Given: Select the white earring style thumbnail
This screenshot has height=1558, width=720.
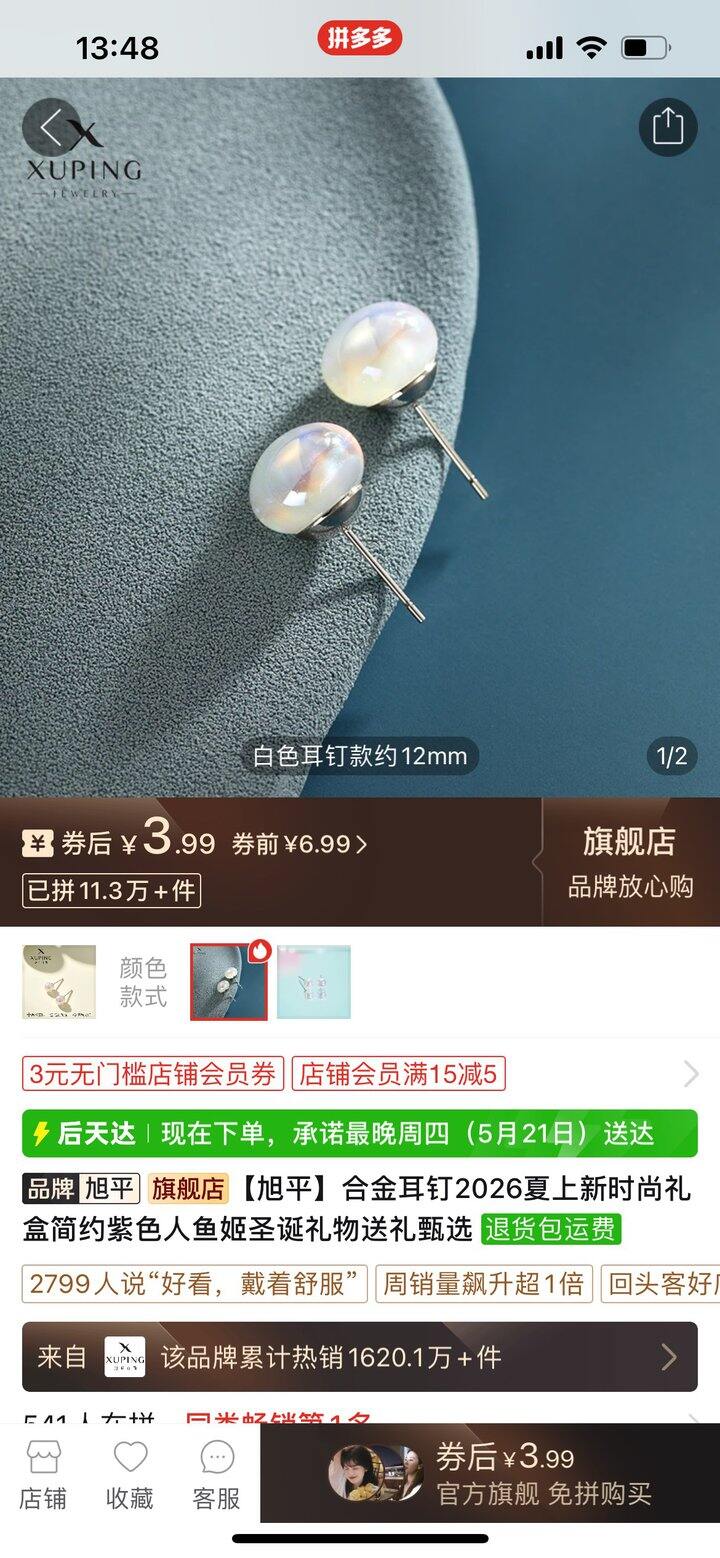Looking at the screenshot, I should [229, 982].
